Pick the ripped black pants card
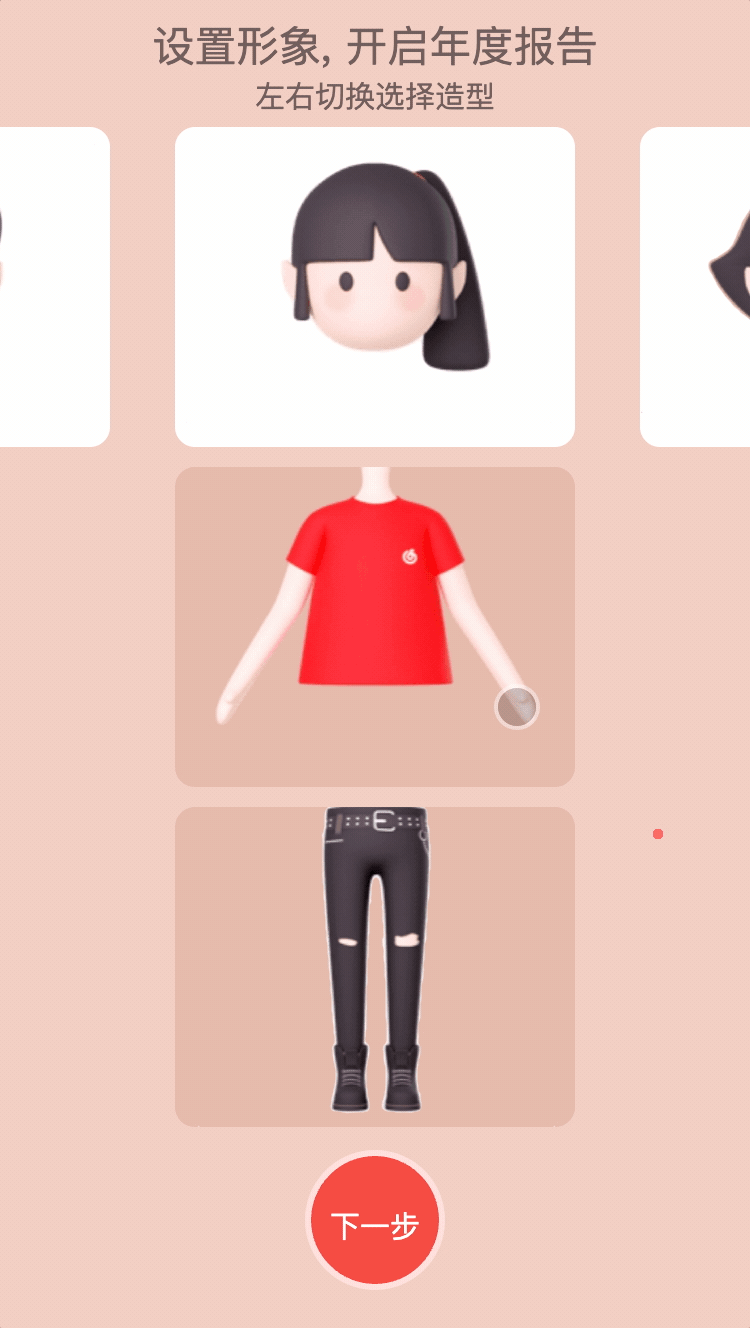This screenshot has height=1328, width=750. click(375, 967)
